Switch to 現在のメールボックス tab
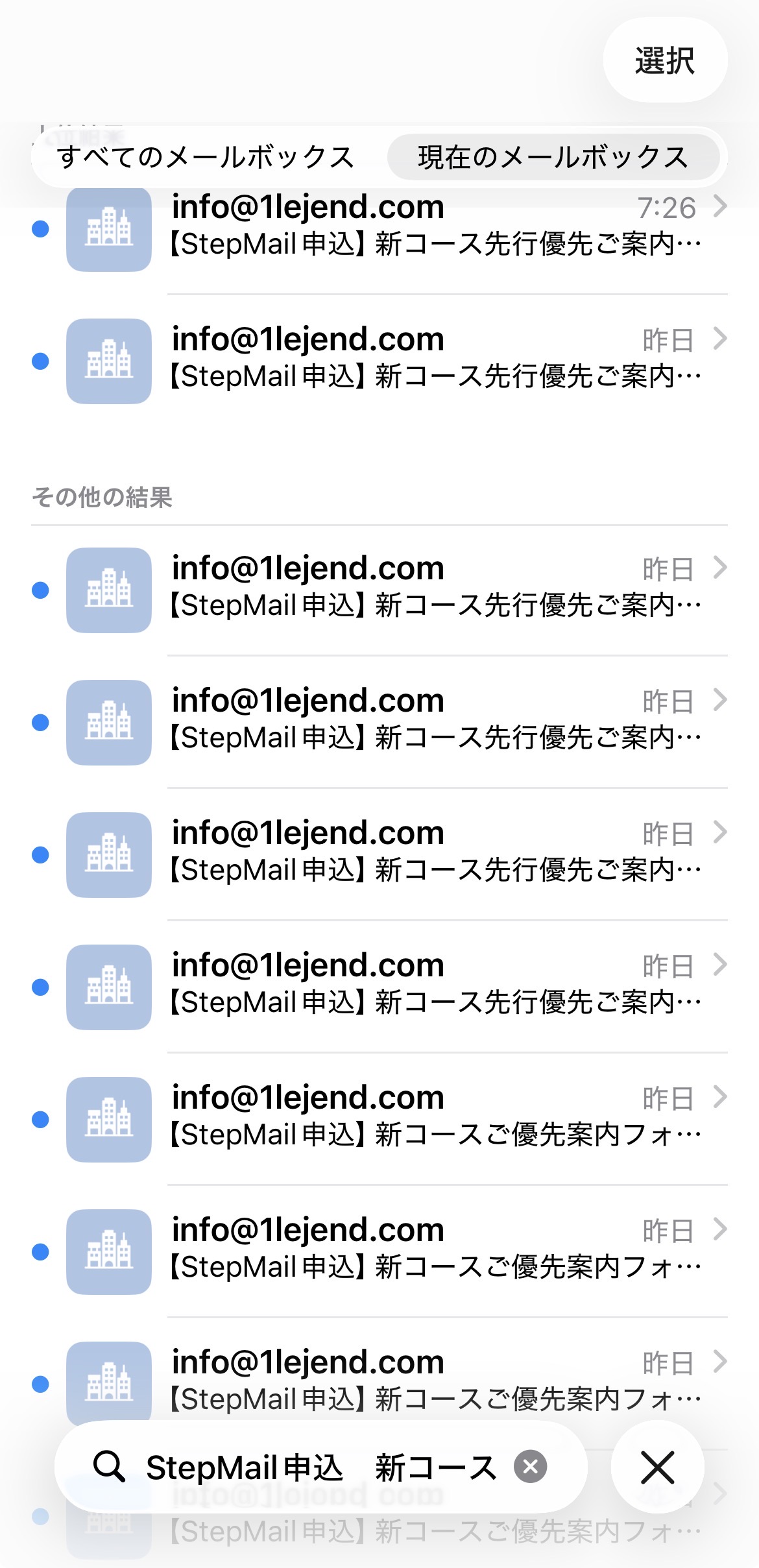The height and width of the screenshot is (1568, 759). (553, 158)
